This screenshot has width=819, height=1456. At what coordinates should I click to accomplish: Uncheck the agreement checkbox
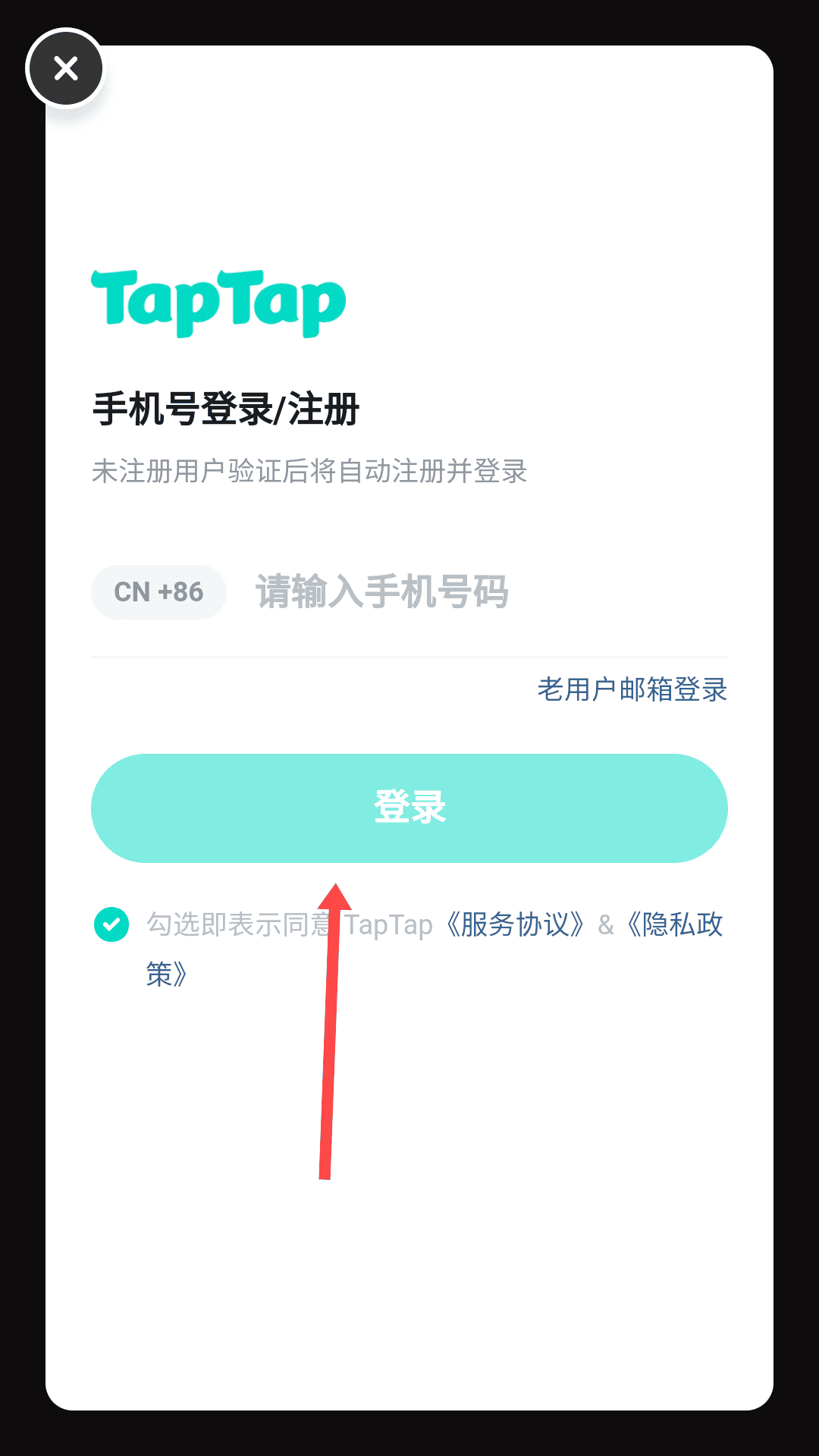pyautogui.click(x=111, y=924)
